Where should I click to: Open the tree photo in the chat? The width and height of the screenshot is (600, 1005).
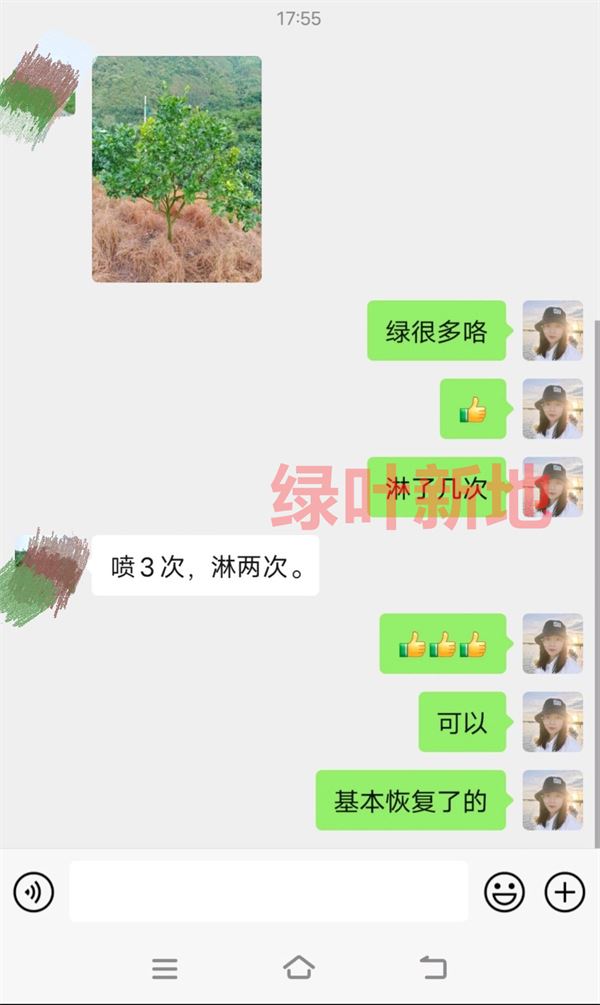pyautogui.click(x=177, y=169)
